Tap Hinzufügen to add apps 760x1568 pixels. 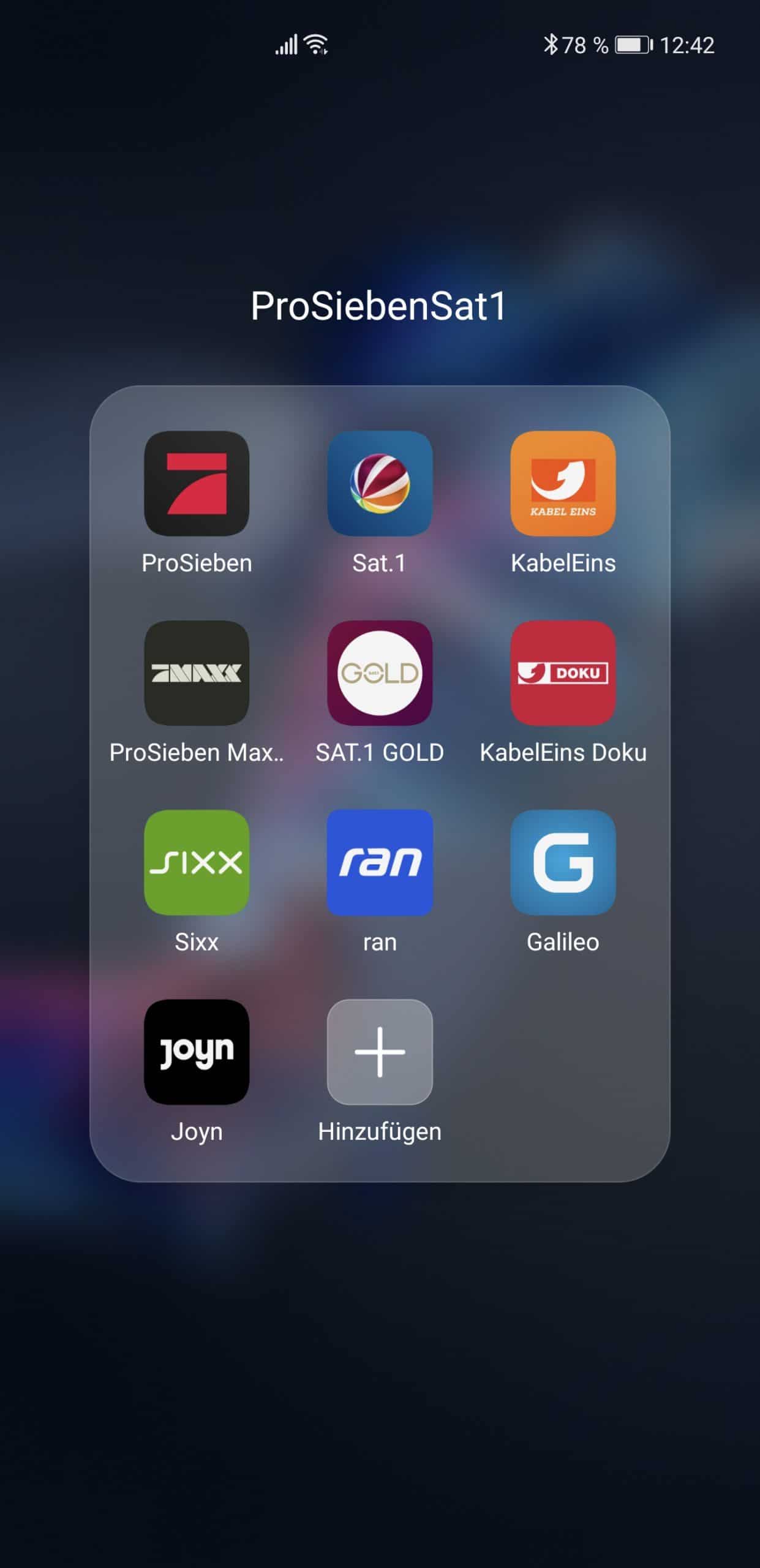point(380,1052)
